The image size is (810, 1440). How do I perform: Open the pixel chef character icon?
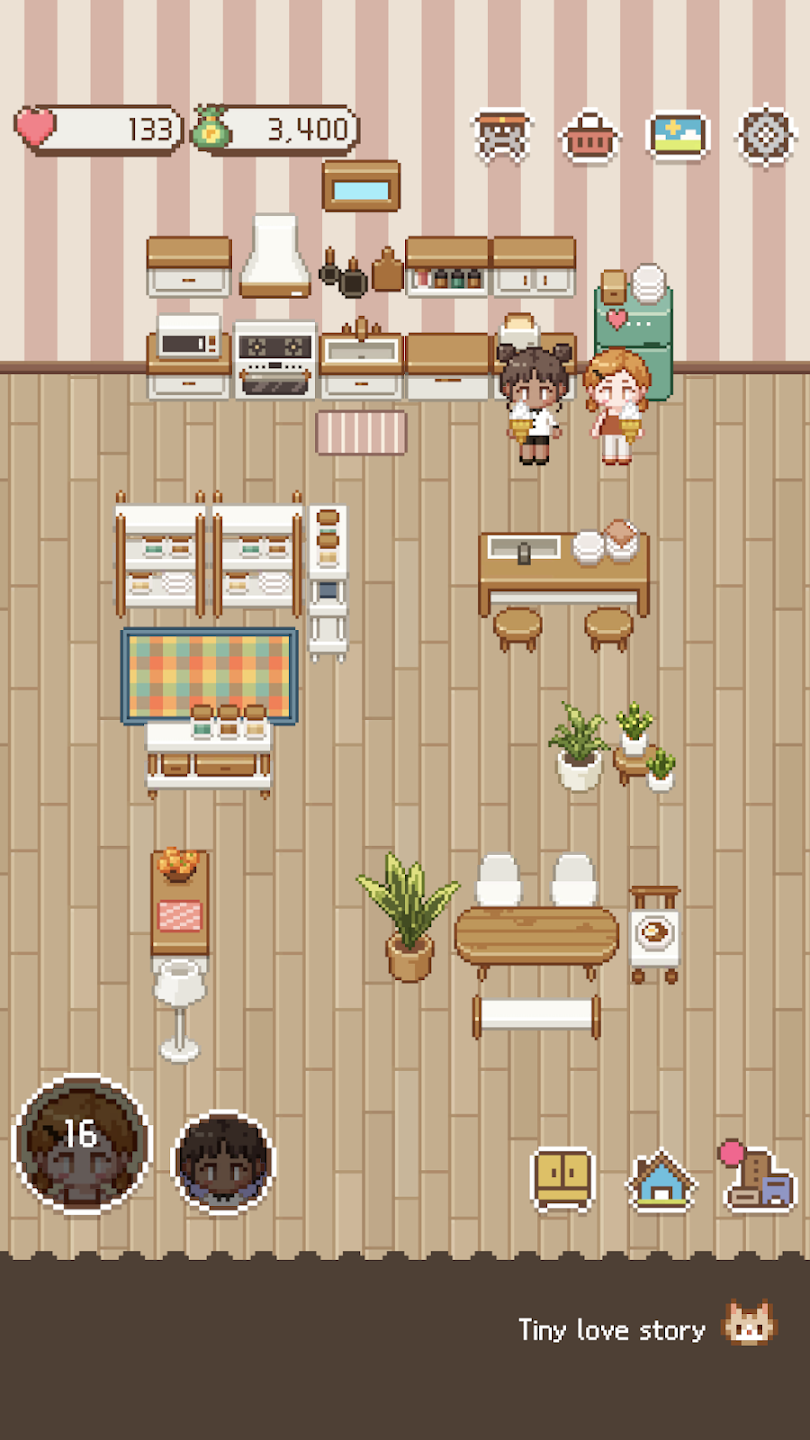[502, 135]
